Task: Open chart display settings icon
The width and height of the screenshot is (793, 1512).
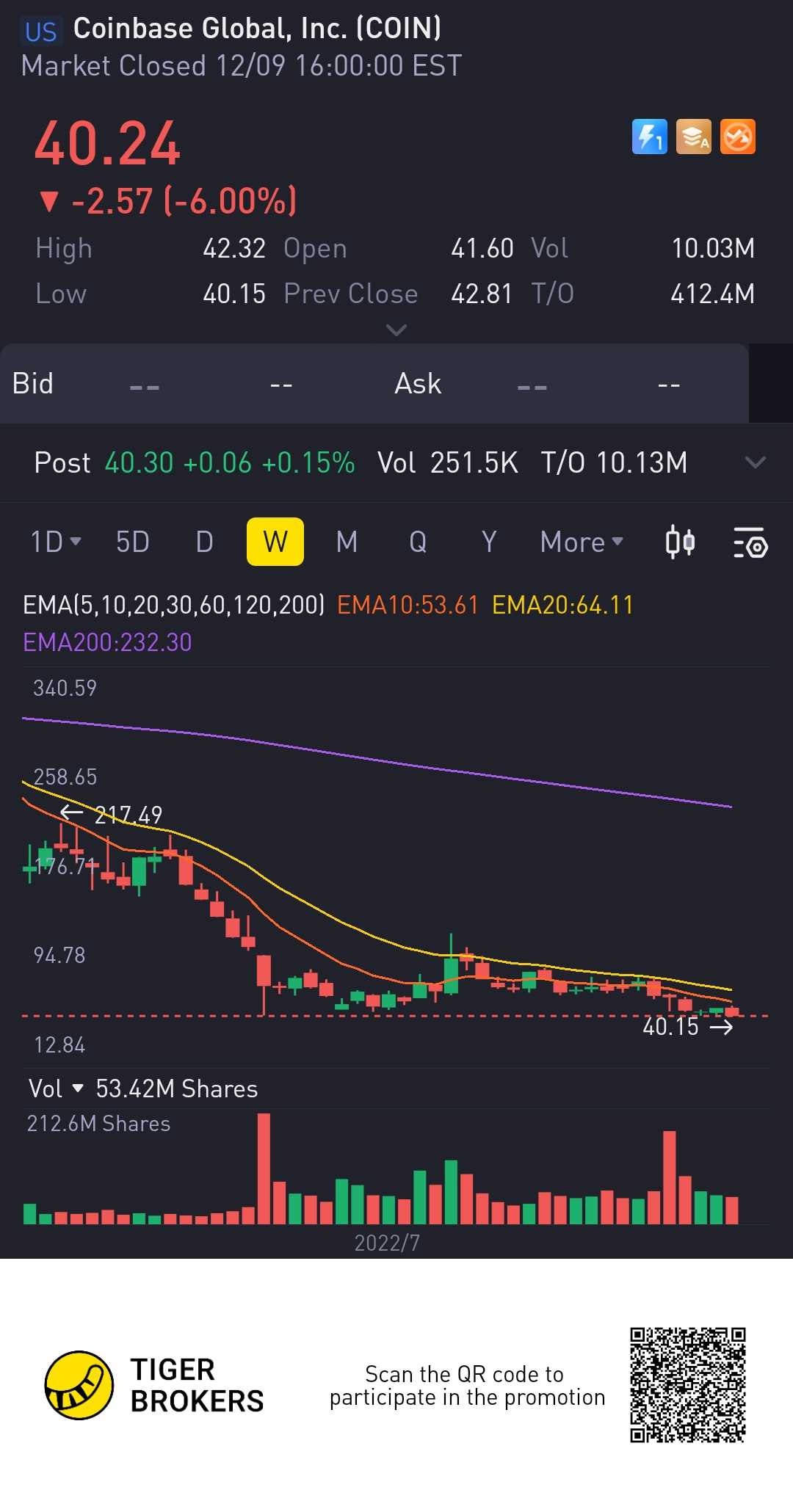Action: click(x=750, y=542)
